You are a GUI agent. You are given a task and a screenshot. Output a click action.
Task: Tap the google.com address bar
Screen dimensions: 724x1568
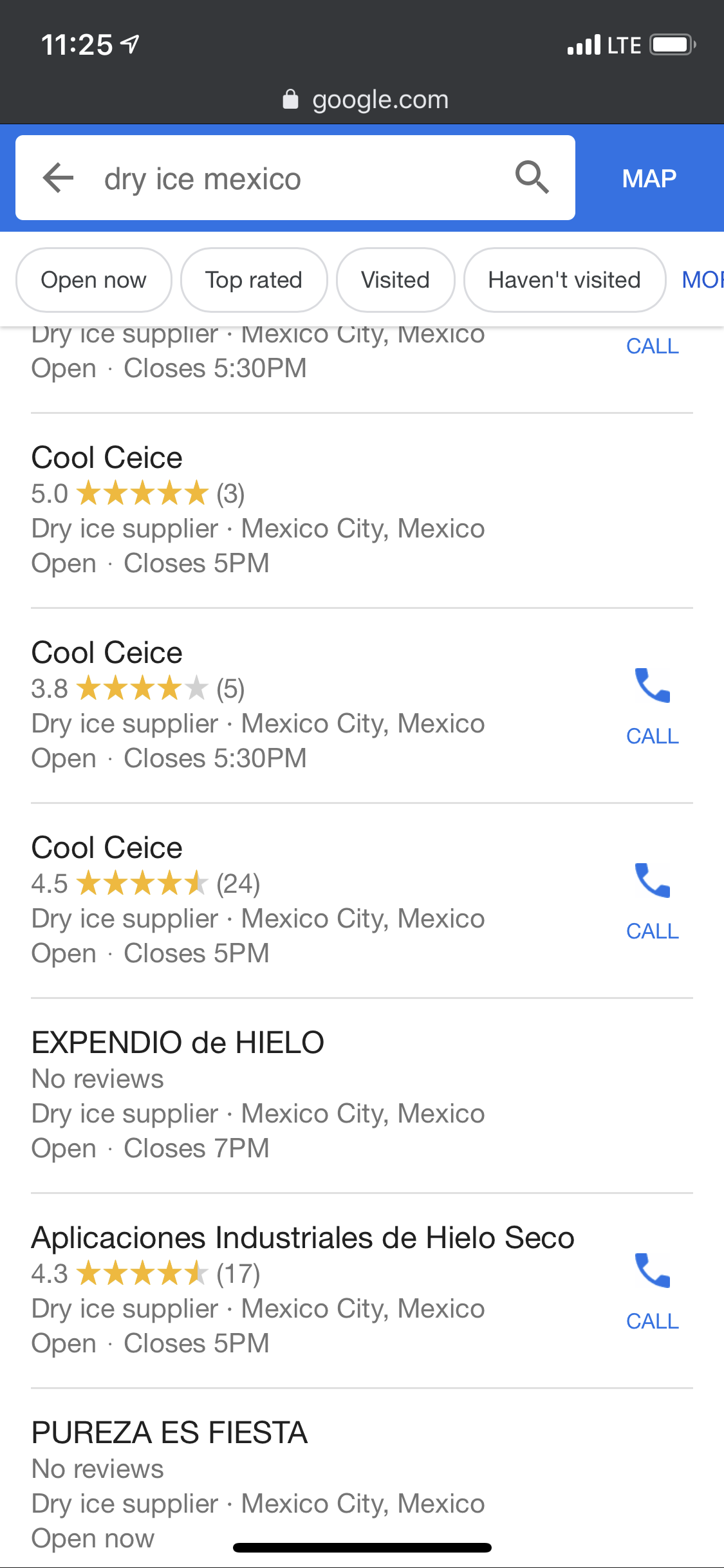click(365, 100)
